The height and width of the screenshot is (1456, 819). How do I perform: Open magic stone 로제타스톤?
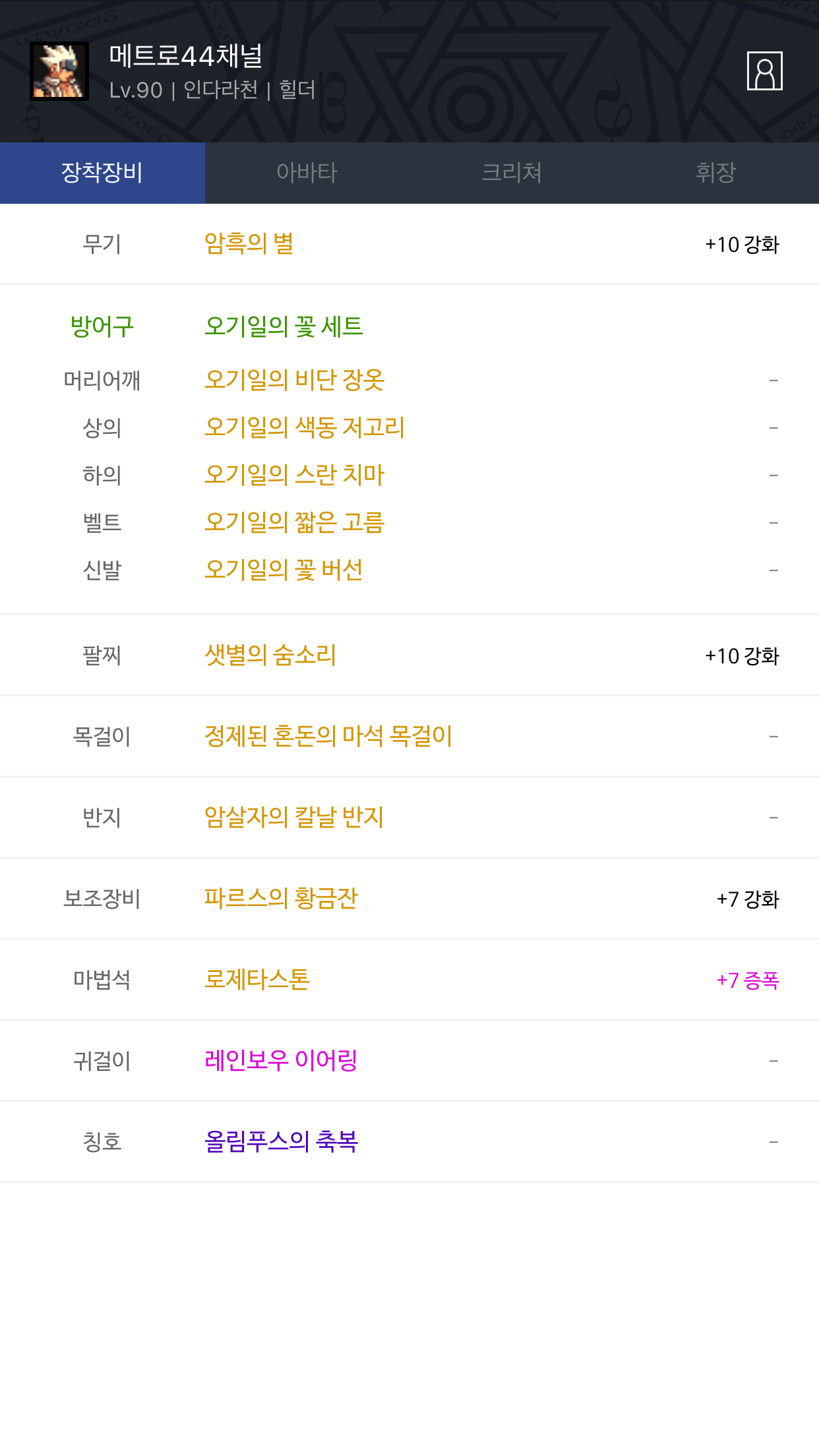(257, 979)
